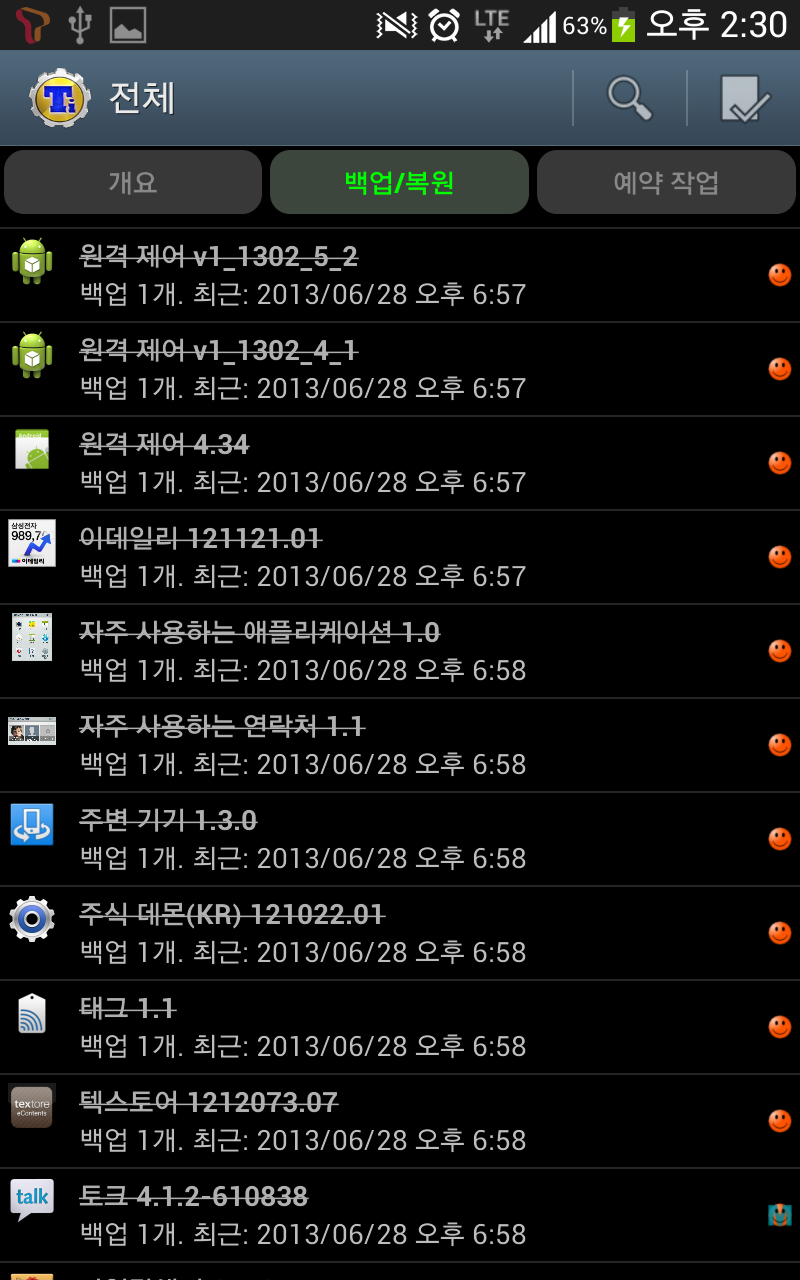
Task: Open 자주 사용하는 연락처 1.1 entry
Action: click(x=400, y=745)
